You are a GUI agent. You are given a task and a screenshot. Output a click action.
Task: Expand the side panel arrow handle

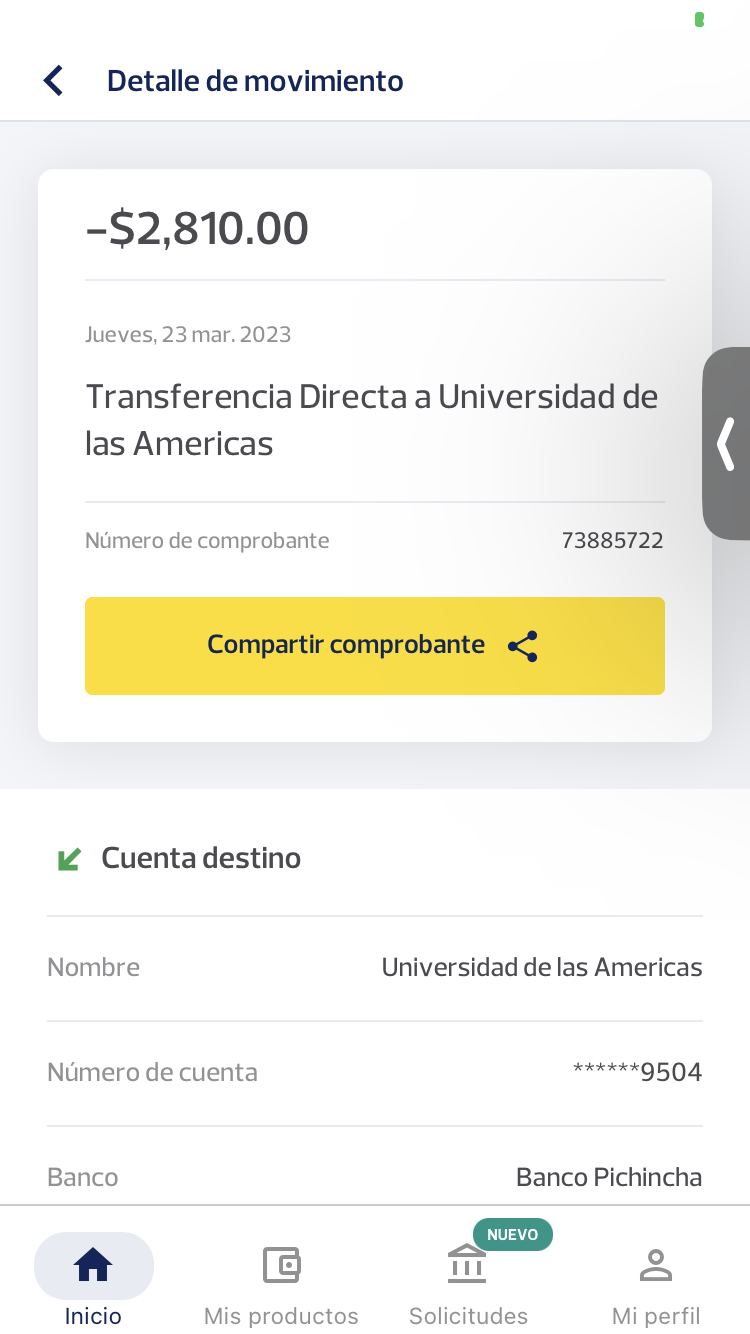727,443
